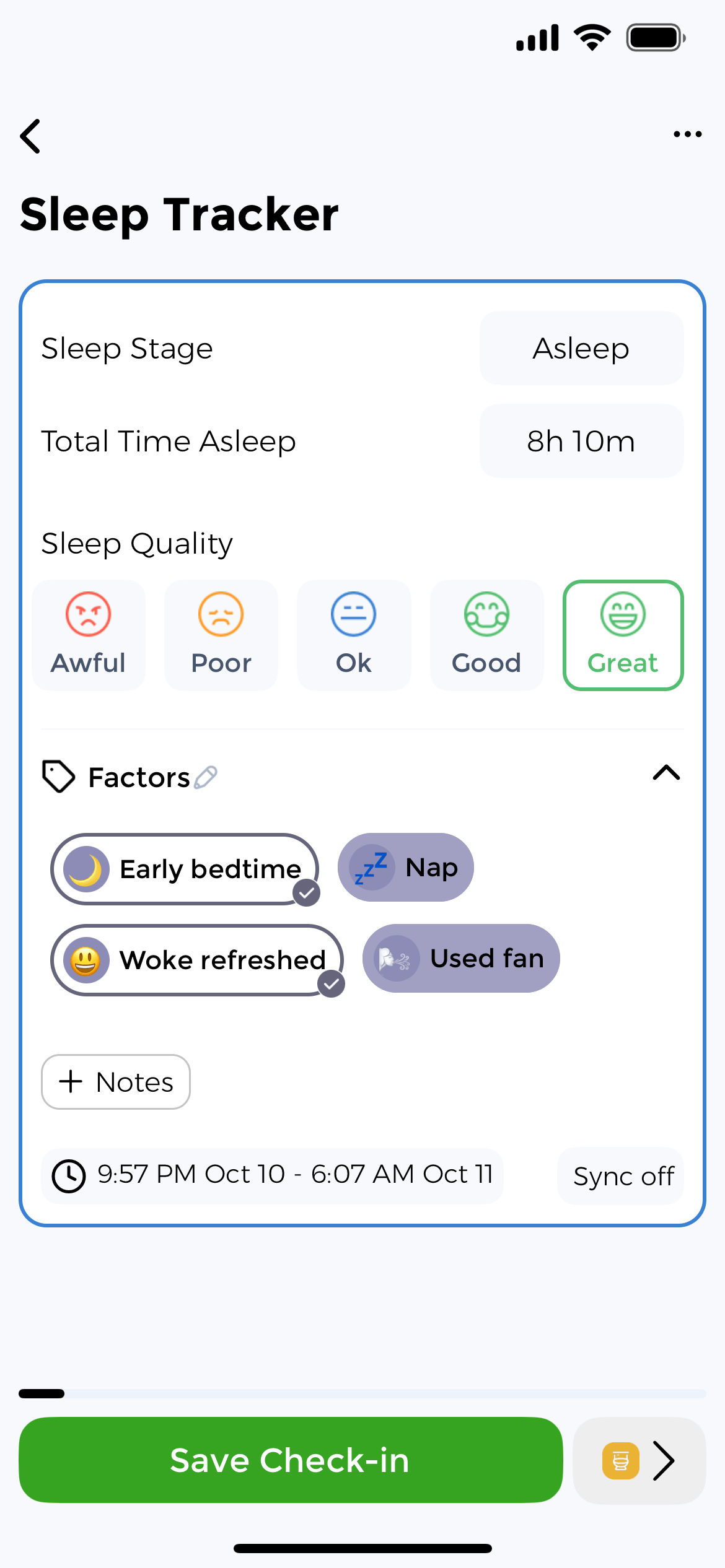Click the Notes button to add a note

coord(116,1082)
